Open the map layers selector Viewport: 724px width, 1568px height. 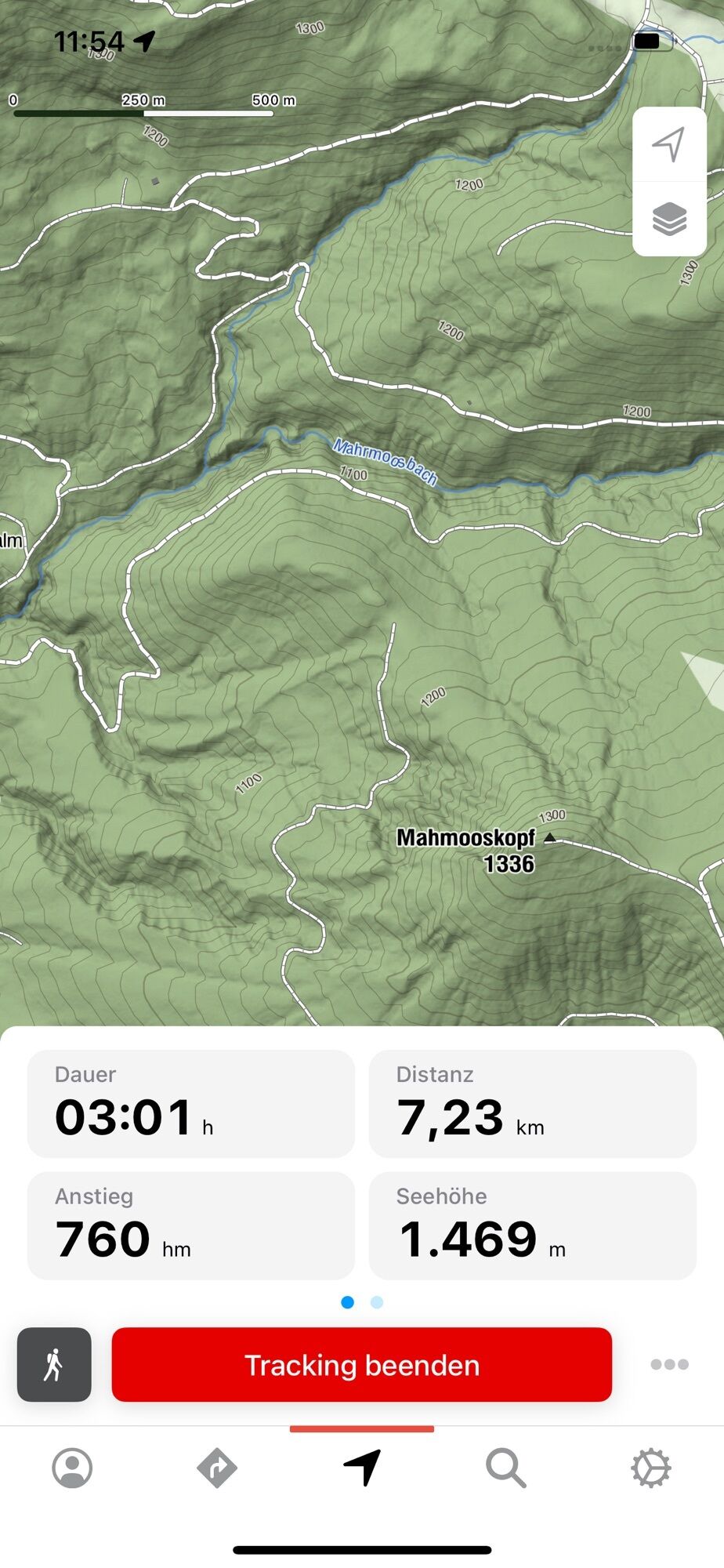click(669, 220)
